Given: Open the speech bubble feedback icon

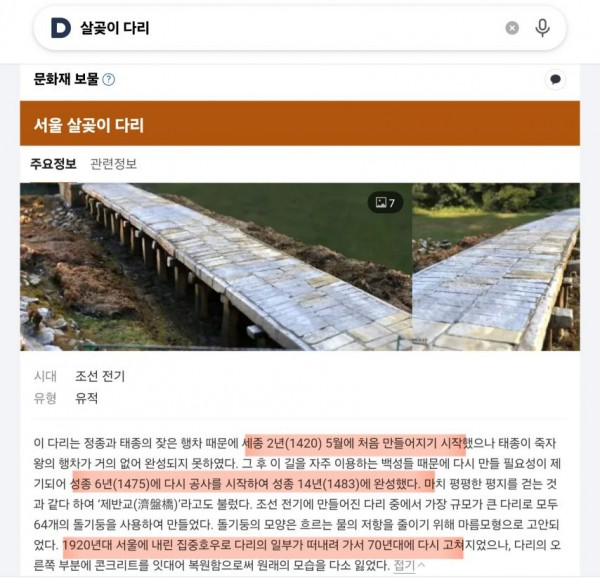Looking at the screenshot, I should [x=555, y=79].
